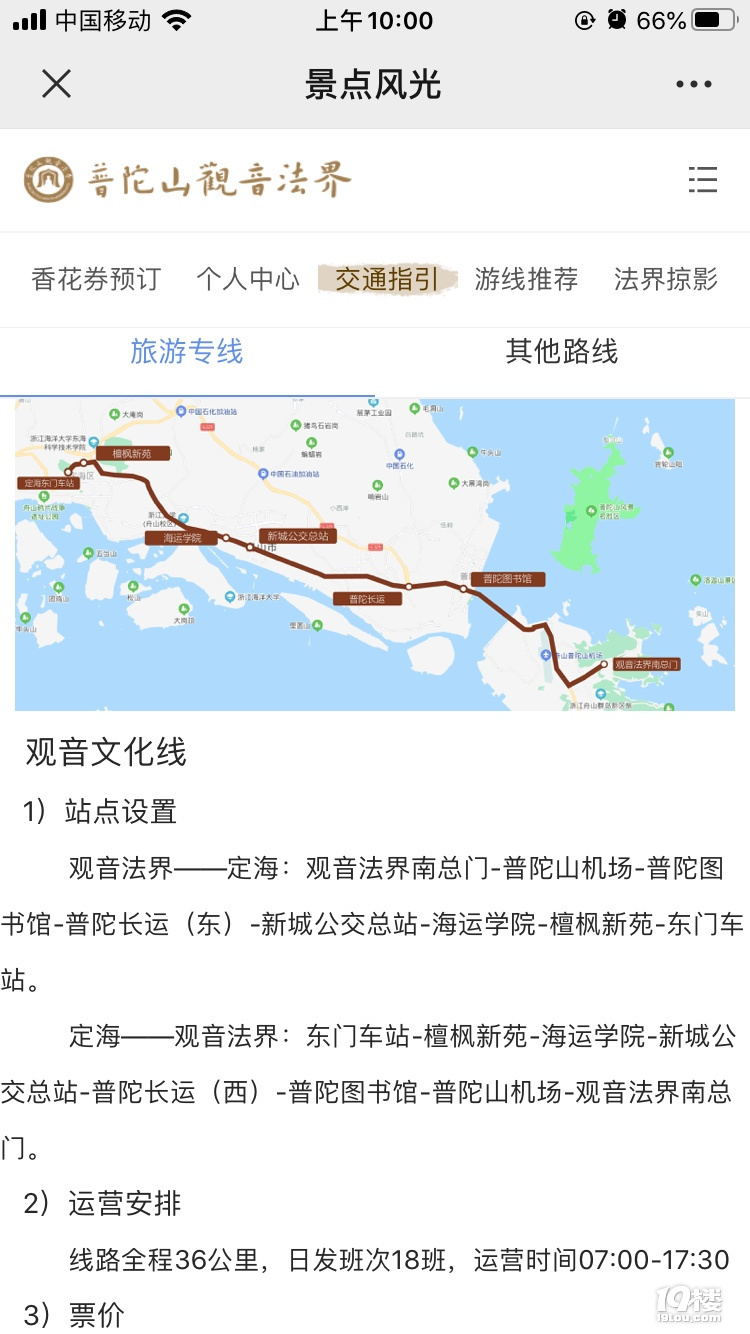Screen dimensions: 750x1334
Task: Open the 法界掠影 tab
Action: [666, 279]
